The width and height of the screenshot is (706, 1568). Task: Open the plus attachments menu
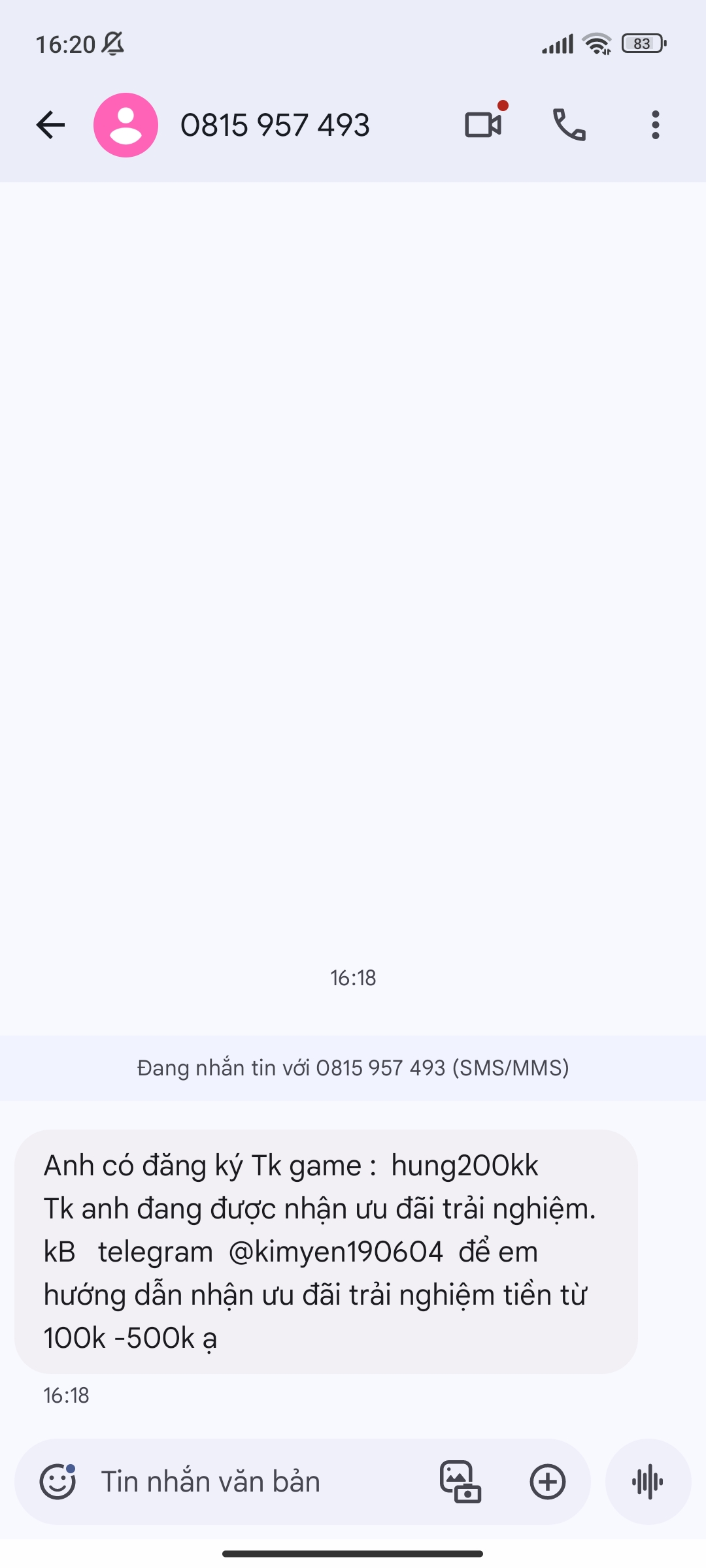tap(547, 1481)
